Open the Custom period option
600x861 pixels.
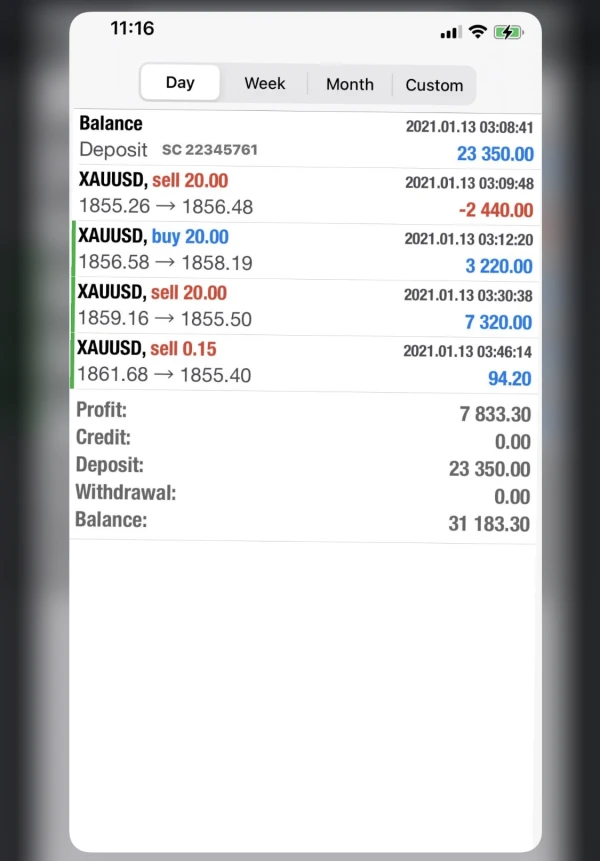click(x=434, y=85)
